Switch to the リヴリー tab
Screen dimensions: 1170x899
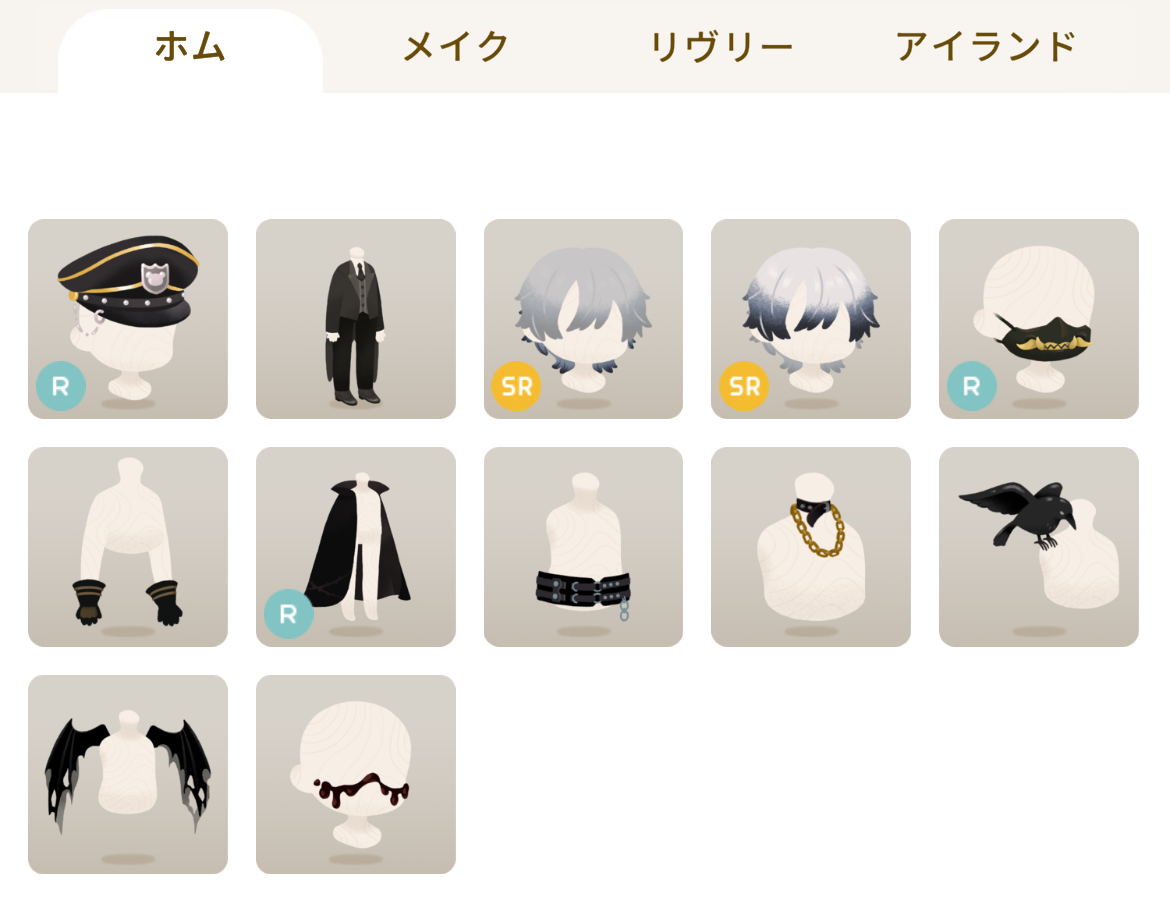721,47
